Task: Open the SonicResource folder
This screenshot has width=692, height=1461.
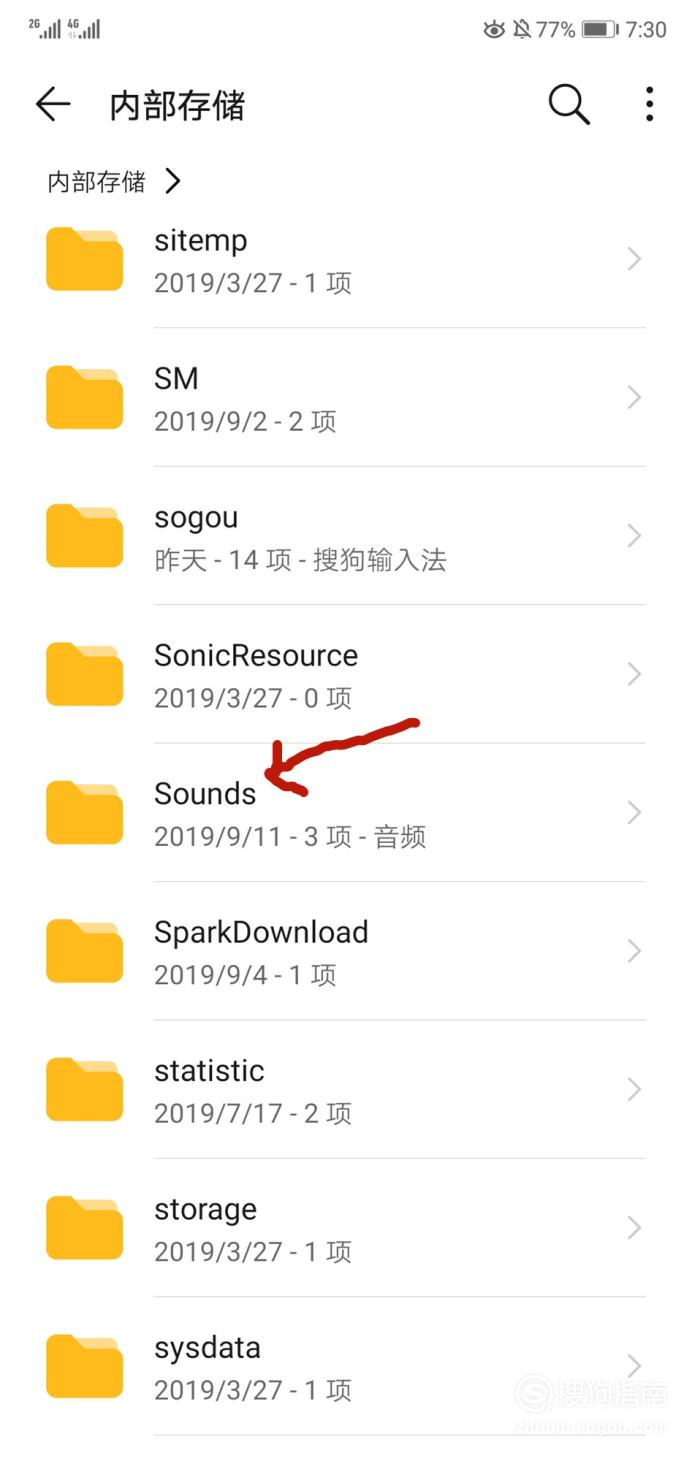Action: click(x=346, y=674)
